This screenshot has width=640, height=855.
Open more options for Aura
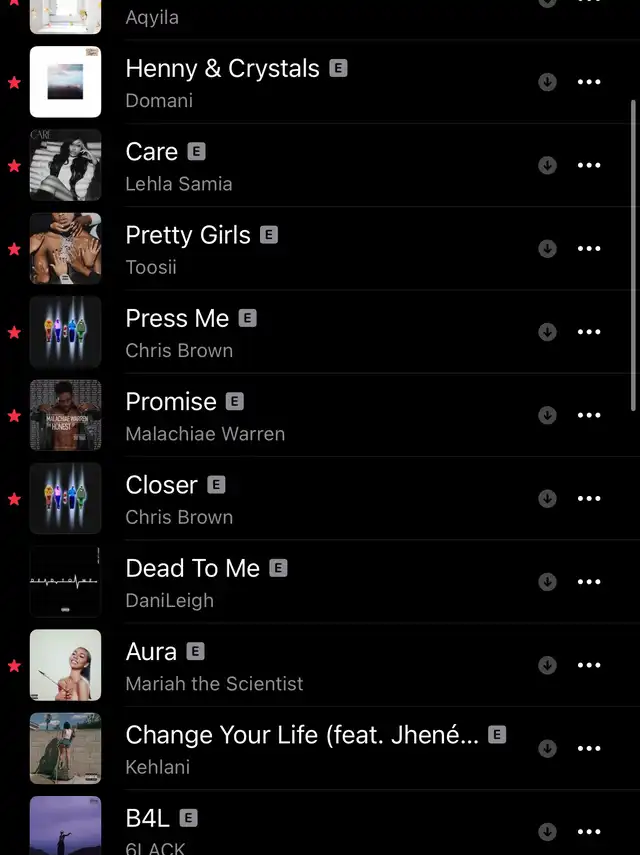pyautogui.click(x=590, y=665)
